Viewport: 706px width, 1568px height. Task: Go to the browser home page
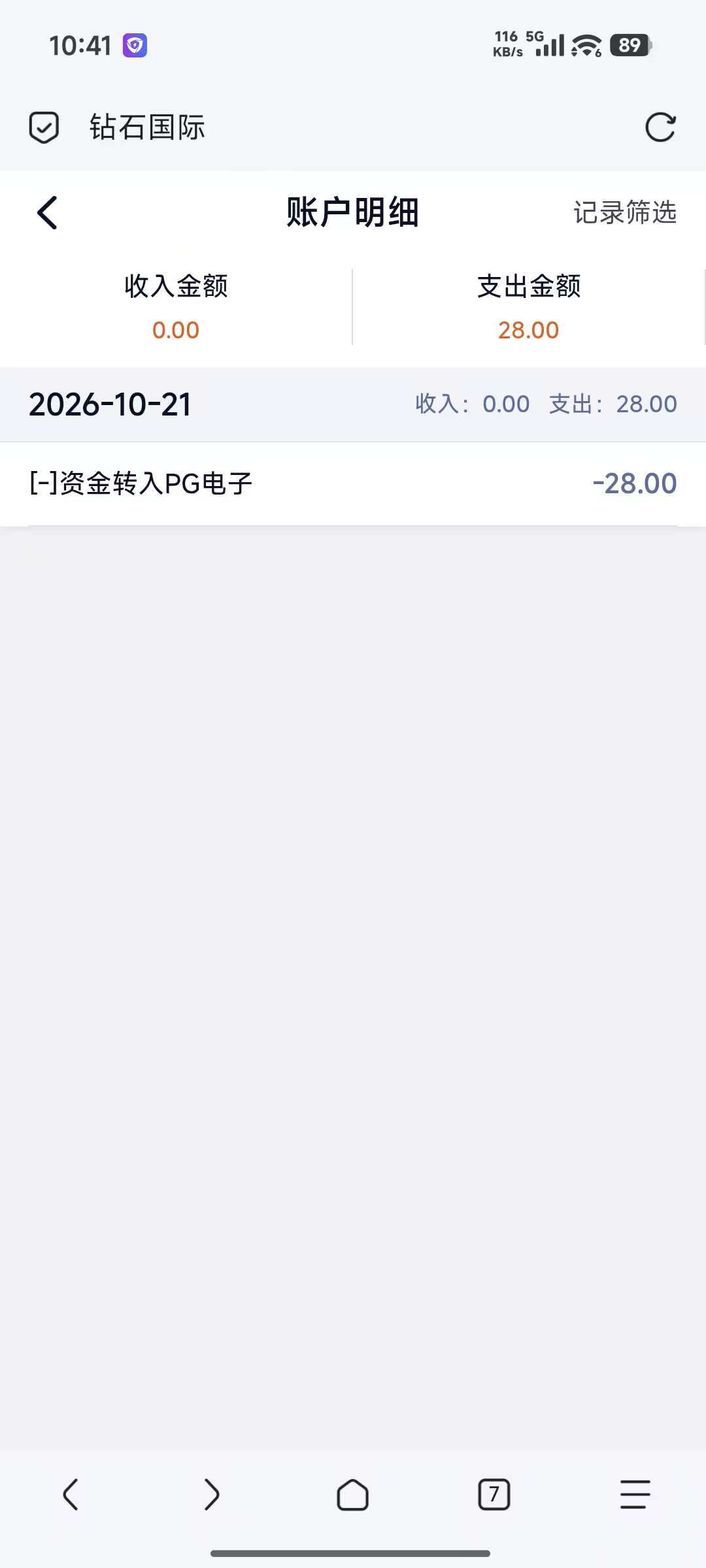(353, 1494)
